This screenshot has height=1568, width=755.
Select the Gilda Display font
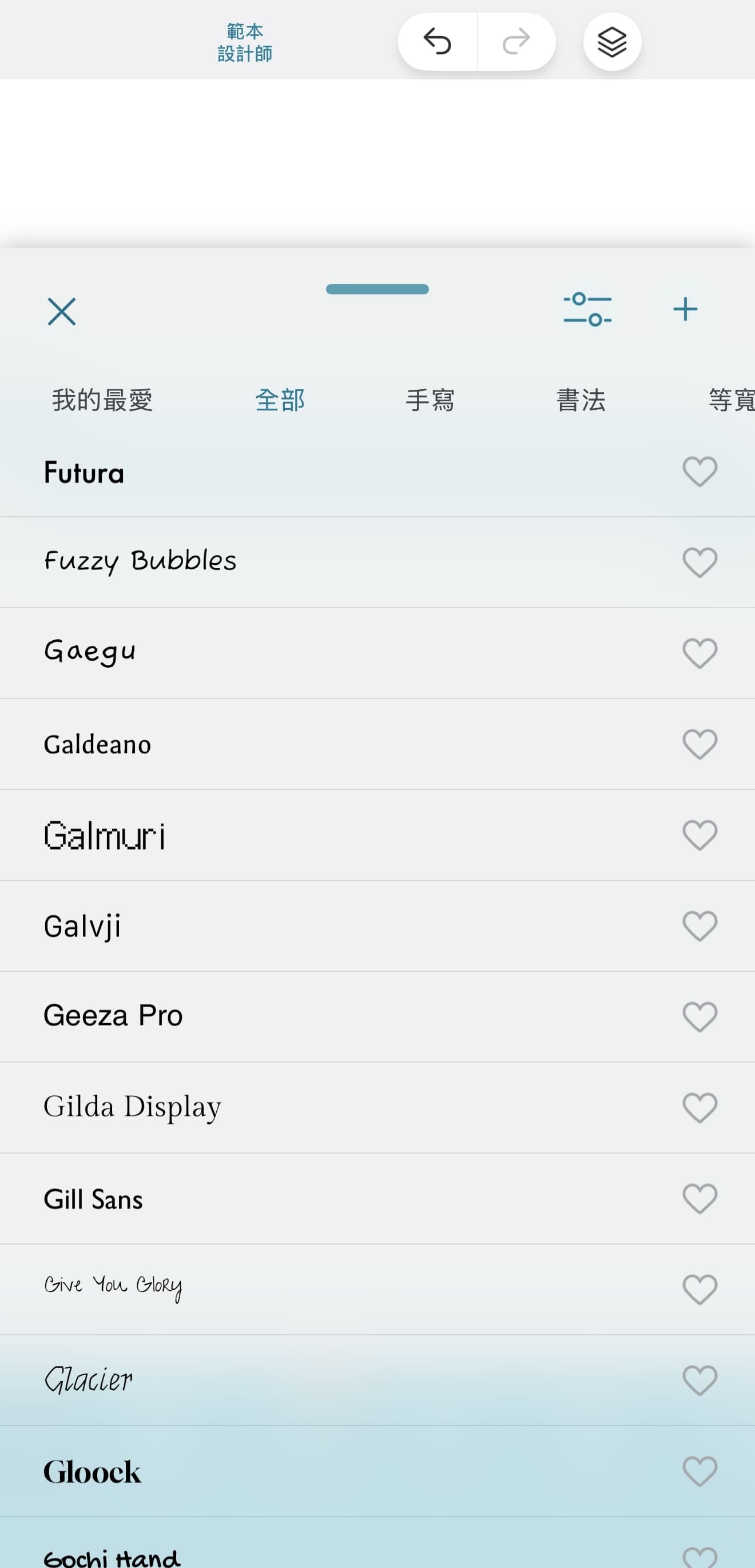tap(132, 1107)
